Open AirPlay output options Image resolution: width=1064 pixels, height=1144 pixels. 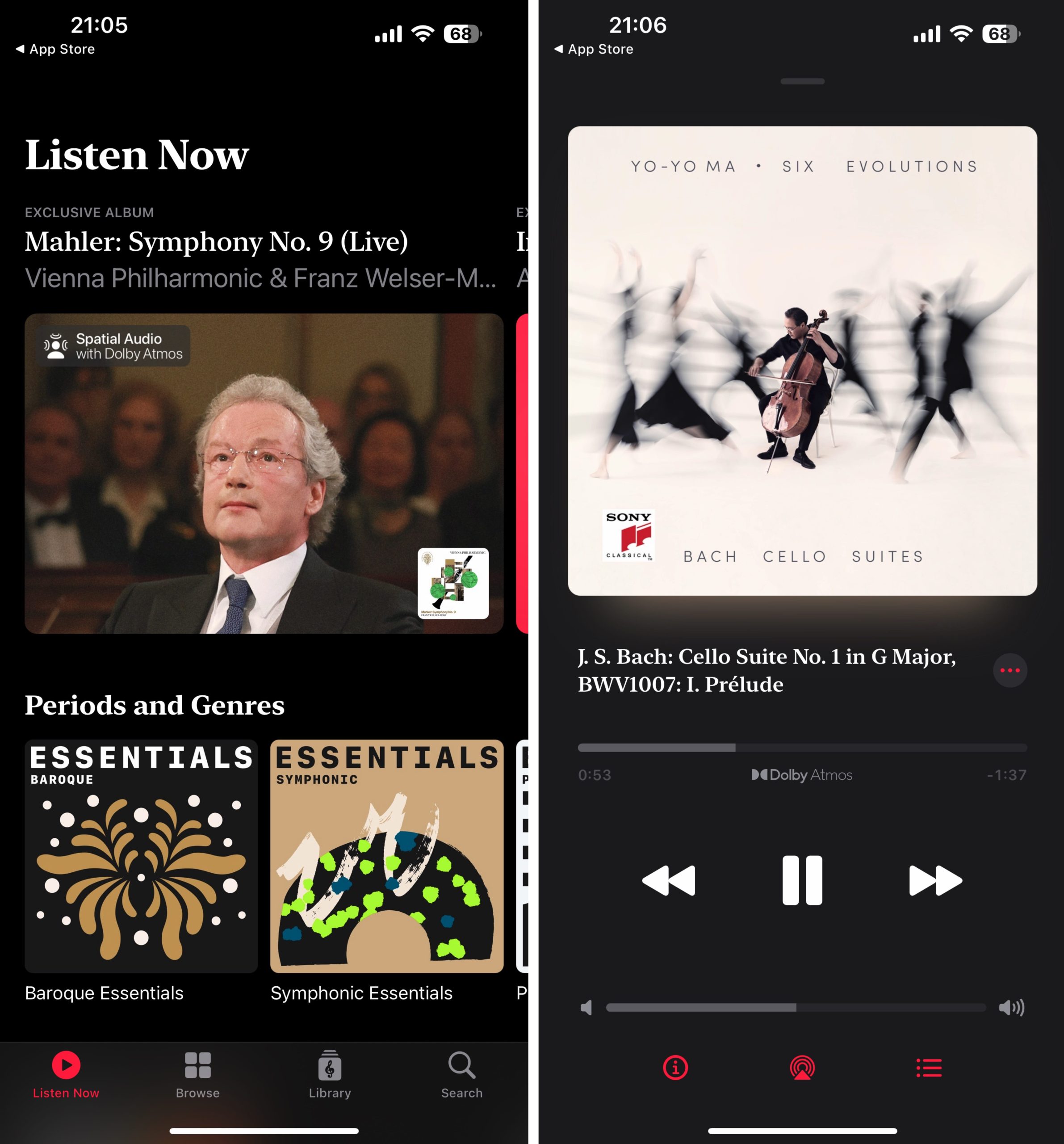pos(802,1068)
